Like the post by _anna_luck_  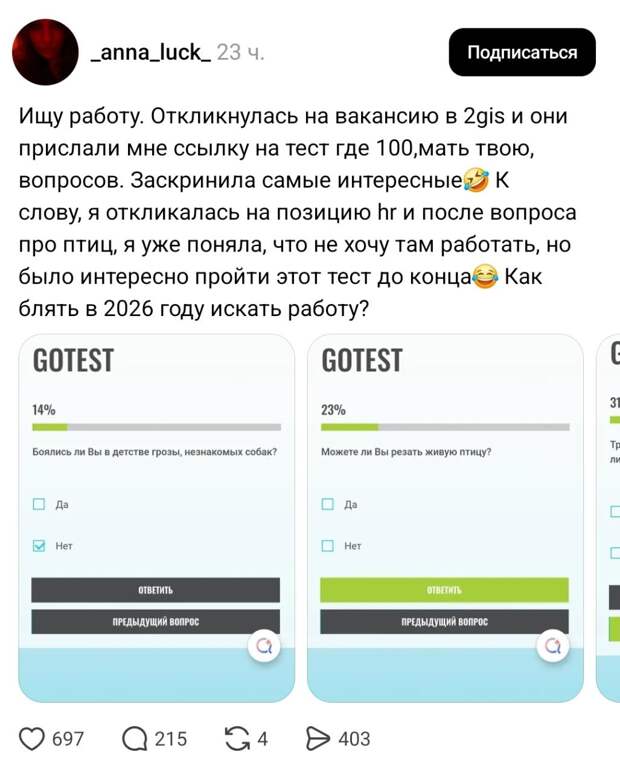coord(33,739)
